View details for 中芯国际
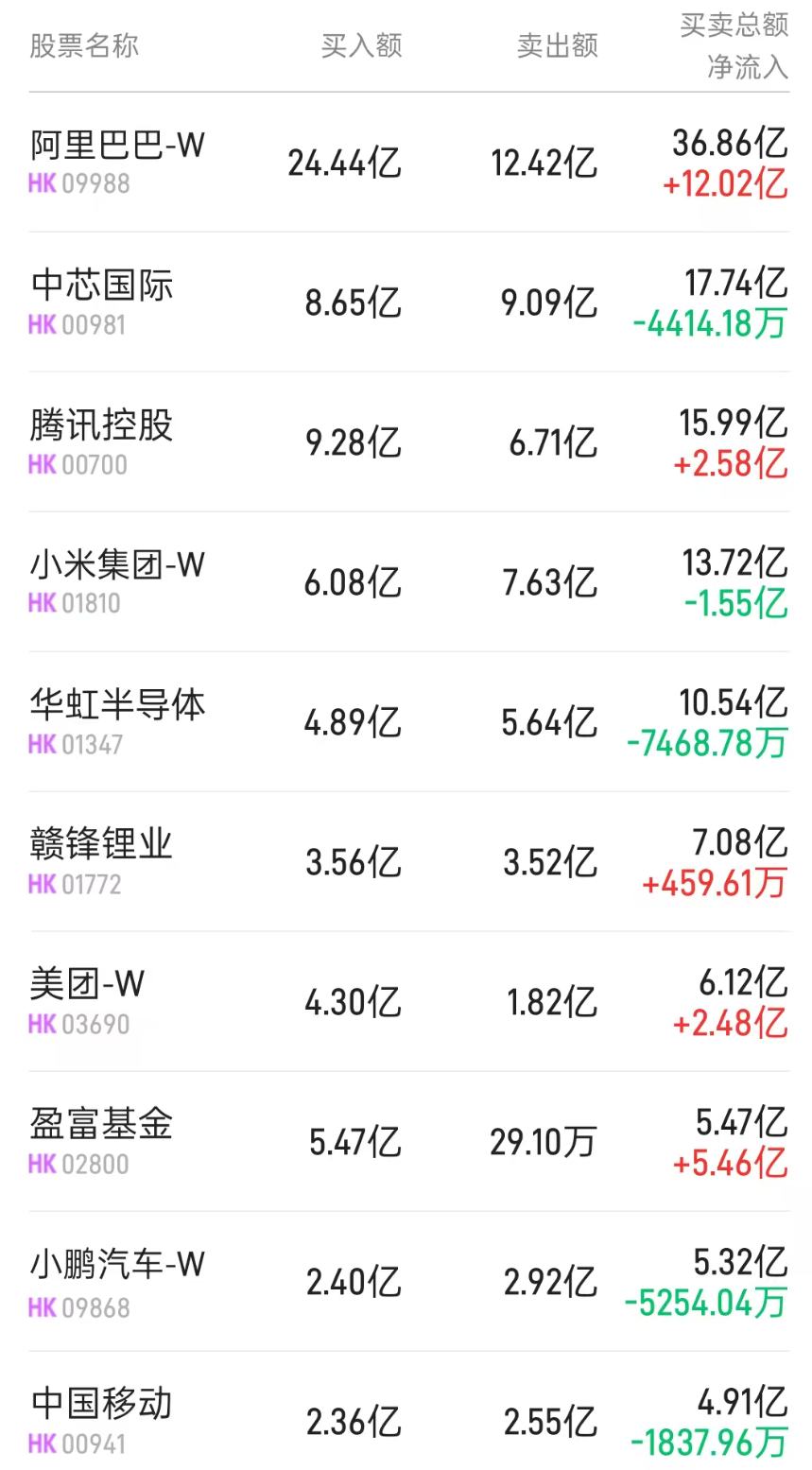Screen dimensions: 812x1470 (99, 287)
